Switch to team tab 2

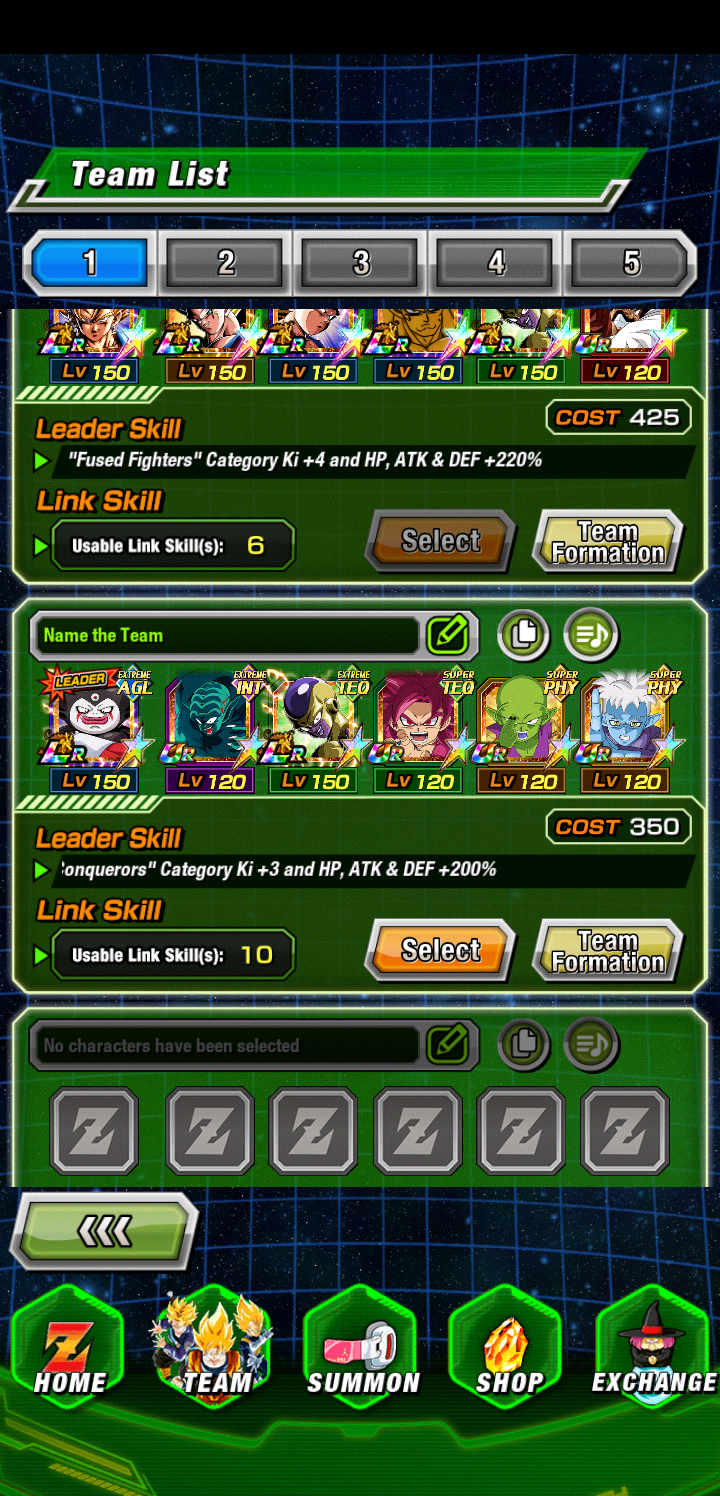[225, 263]
